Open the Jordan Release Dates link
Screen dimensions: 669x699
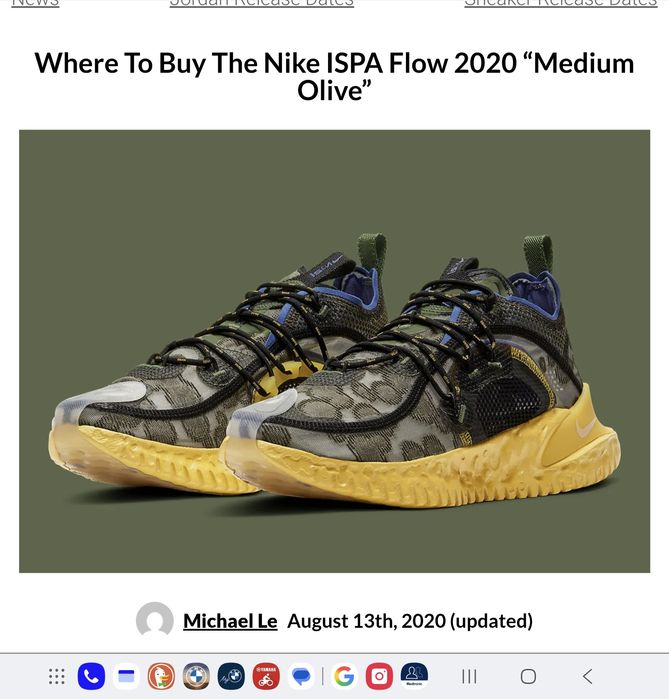click(x=261, y=4)
